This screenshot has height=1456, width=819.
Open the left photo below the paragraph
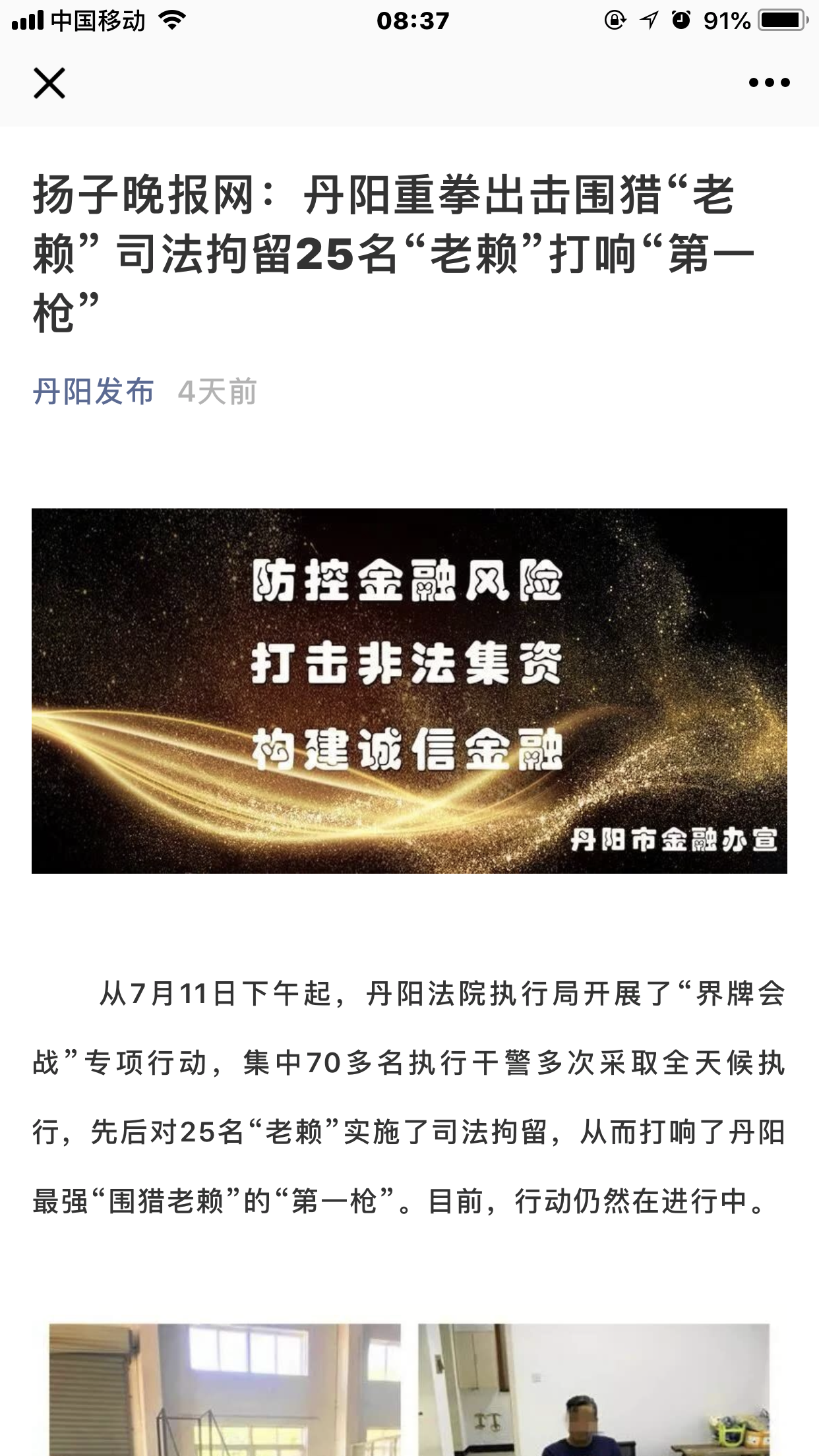pyautogui.click(x=225, y=1389)
